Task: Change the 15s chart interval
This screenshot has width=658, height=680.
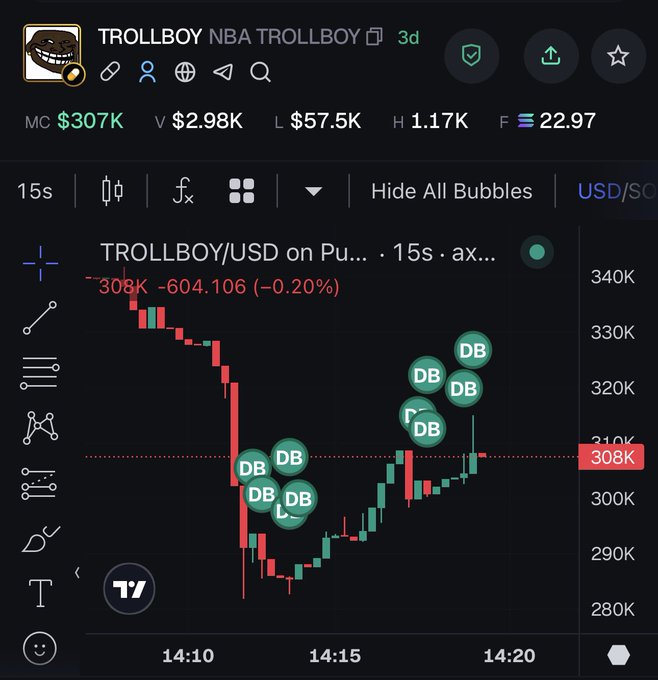Action: (35, 190)
